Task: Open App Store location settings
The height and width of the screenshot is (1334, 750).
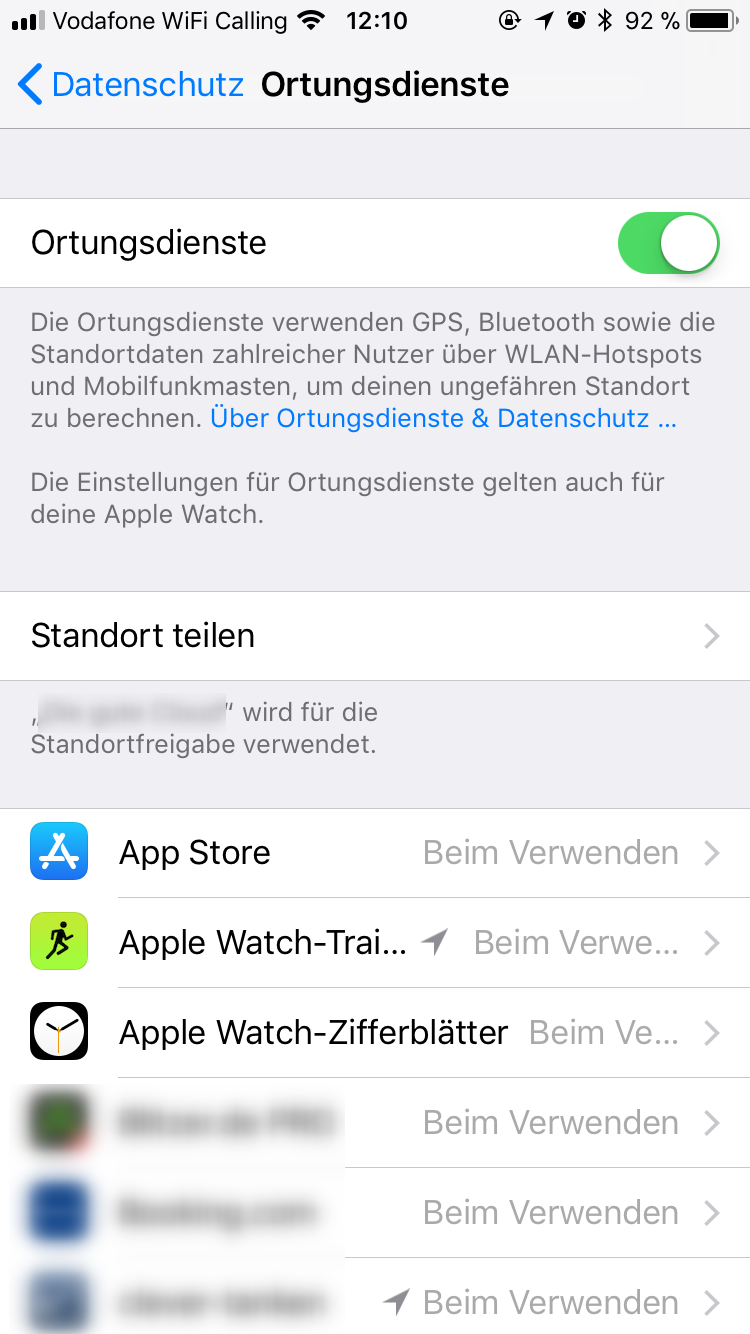Action: (375, 853)
